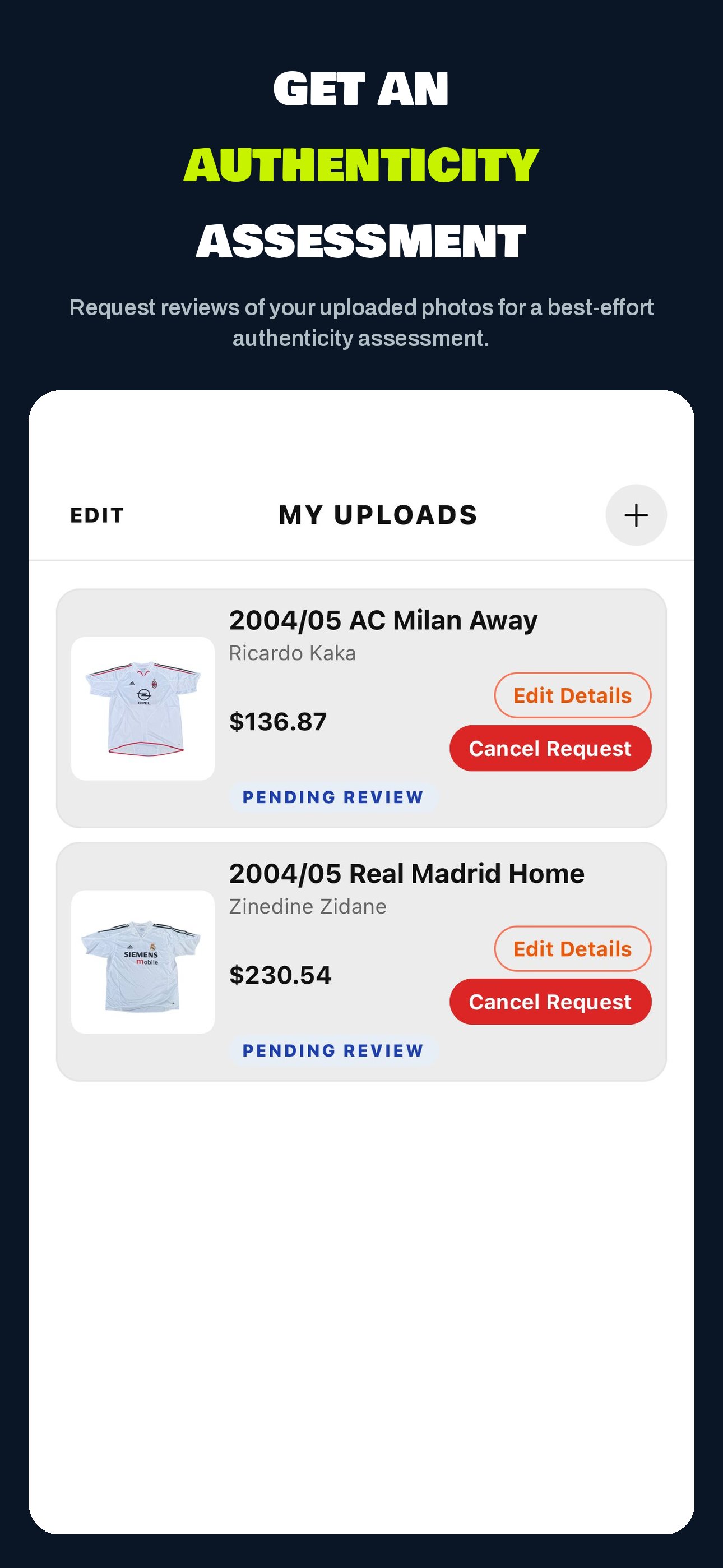Viewport: 723px width, 1568px height.
Task: Cancel request for Real Madrid Home shirt
Action: [551, 1001]
